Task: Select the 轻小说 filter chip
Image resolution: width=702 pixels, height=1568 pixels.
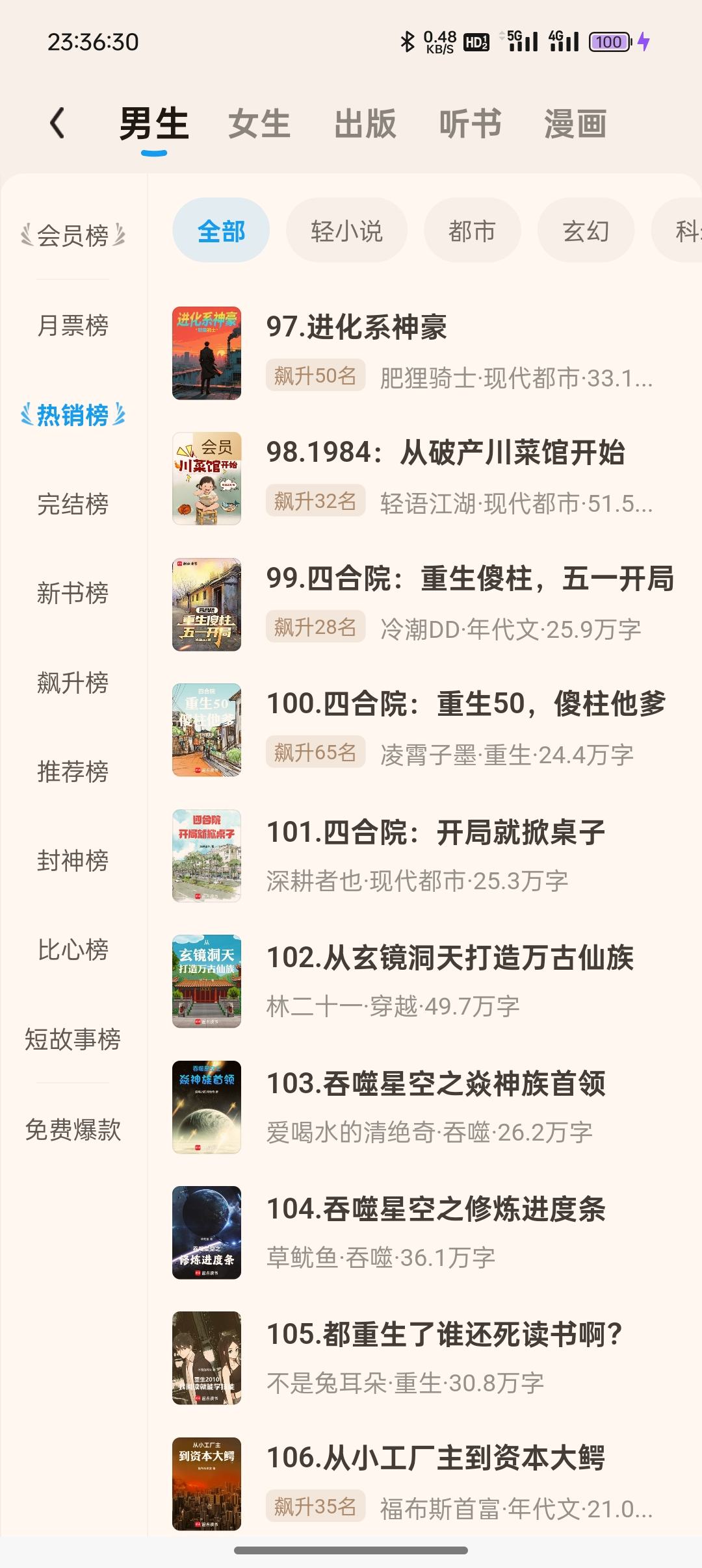Action: tap(346, 231)
